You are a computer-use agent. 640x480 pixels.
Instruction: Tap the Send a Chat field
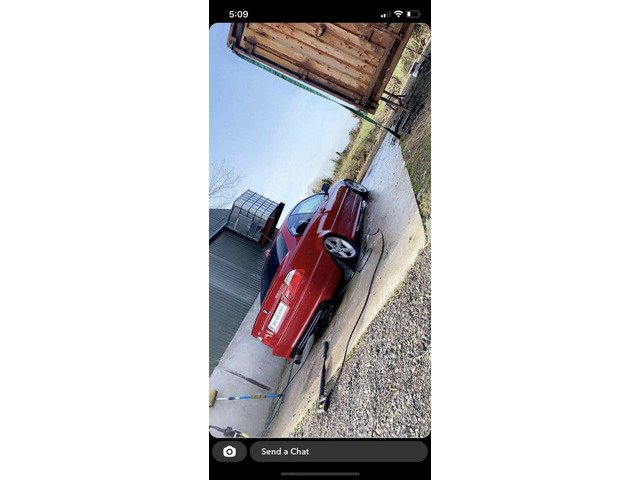(x=338, y=452)
